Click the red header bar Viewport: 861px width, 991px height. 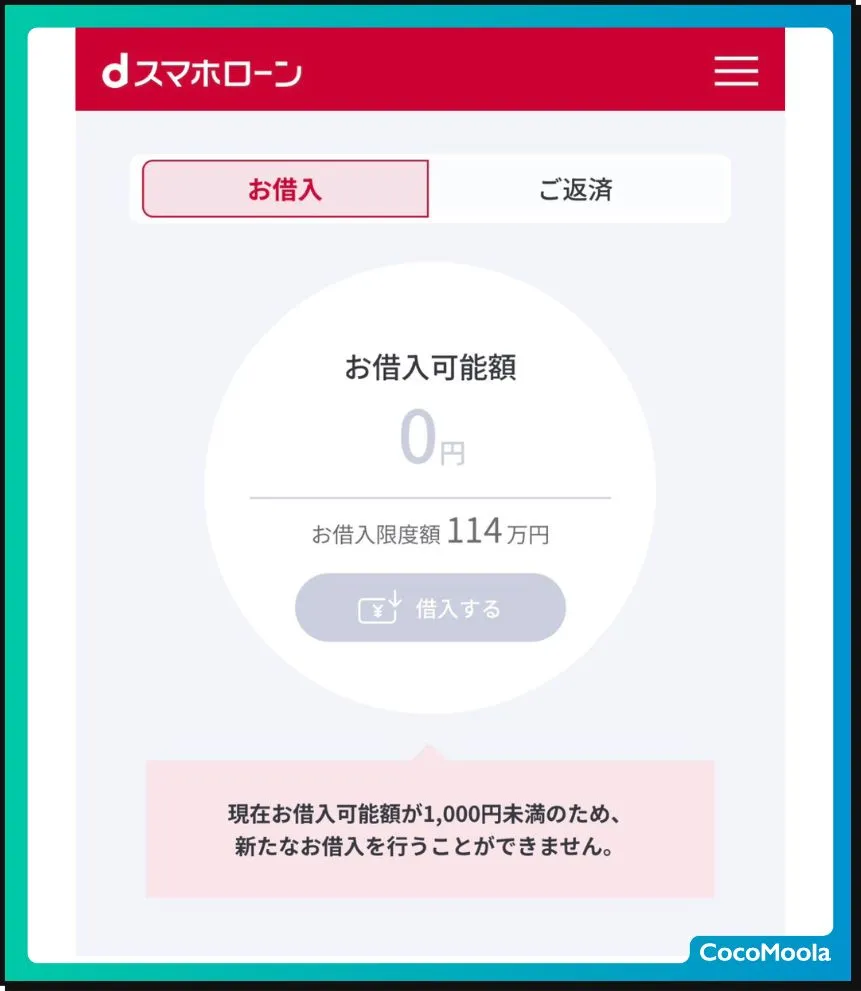430,70
